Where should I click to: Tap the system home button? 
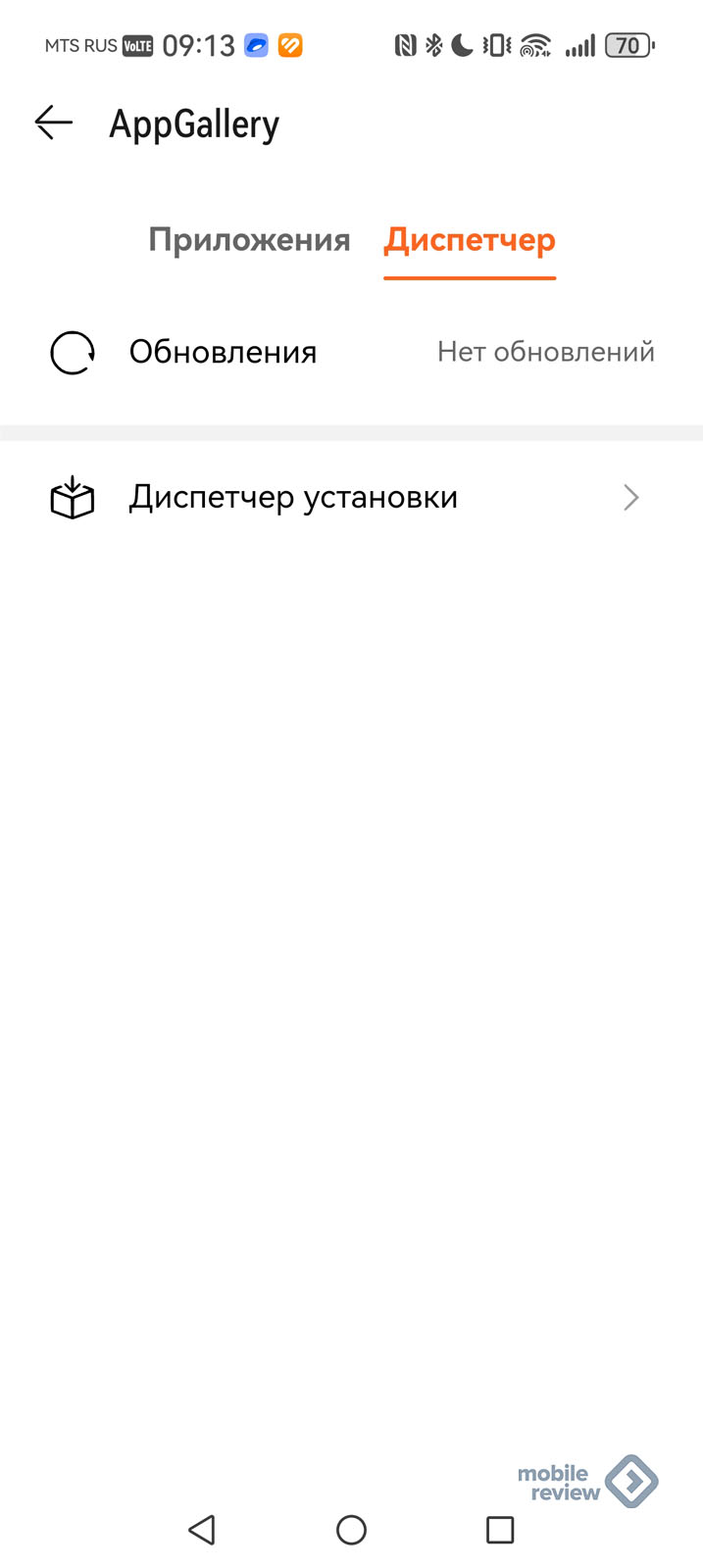pyautogui.click(x=351, y=1530)
